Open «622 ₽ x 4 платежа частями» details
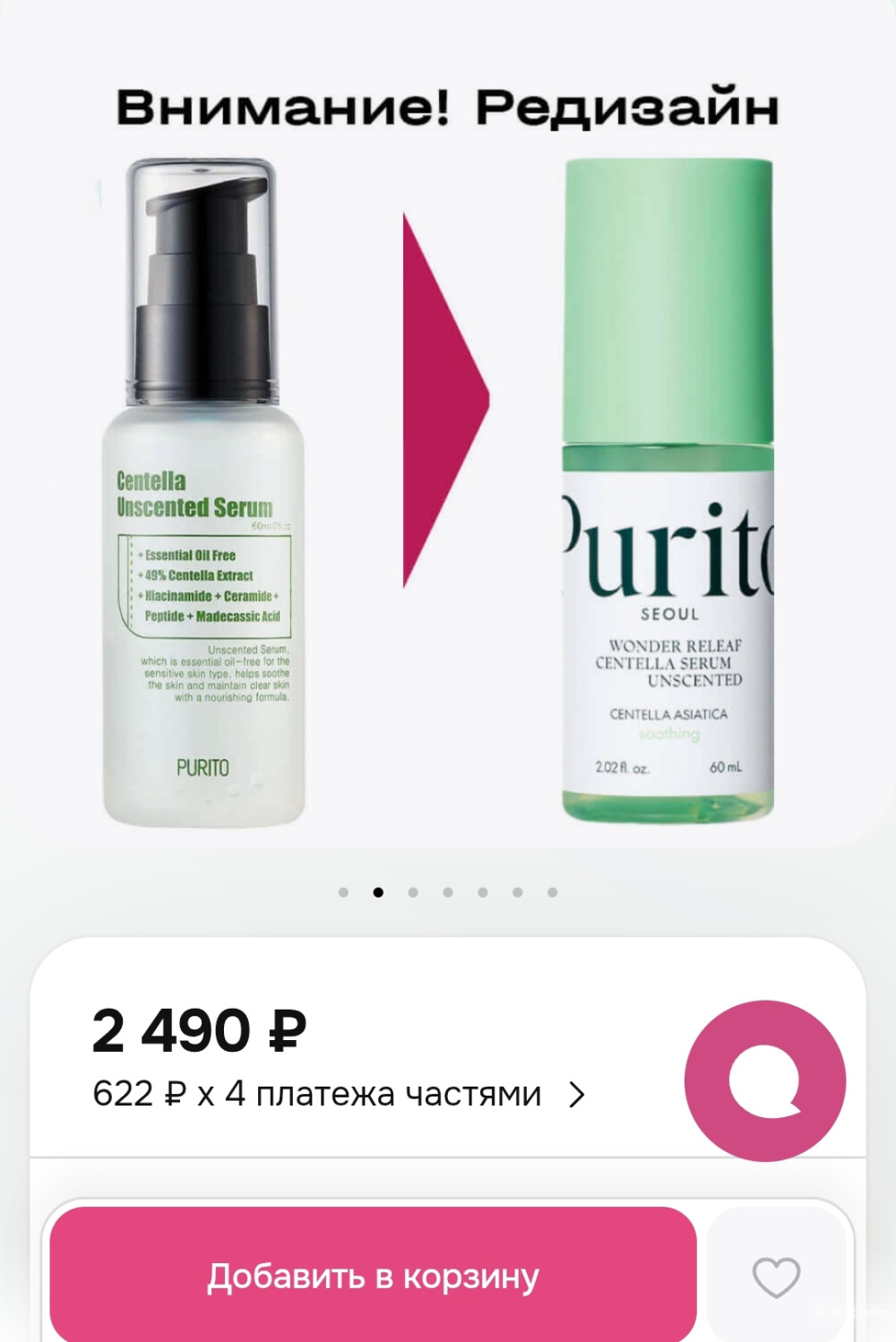The width and height of the screenshot is (896, 1342). (339, 1094)
